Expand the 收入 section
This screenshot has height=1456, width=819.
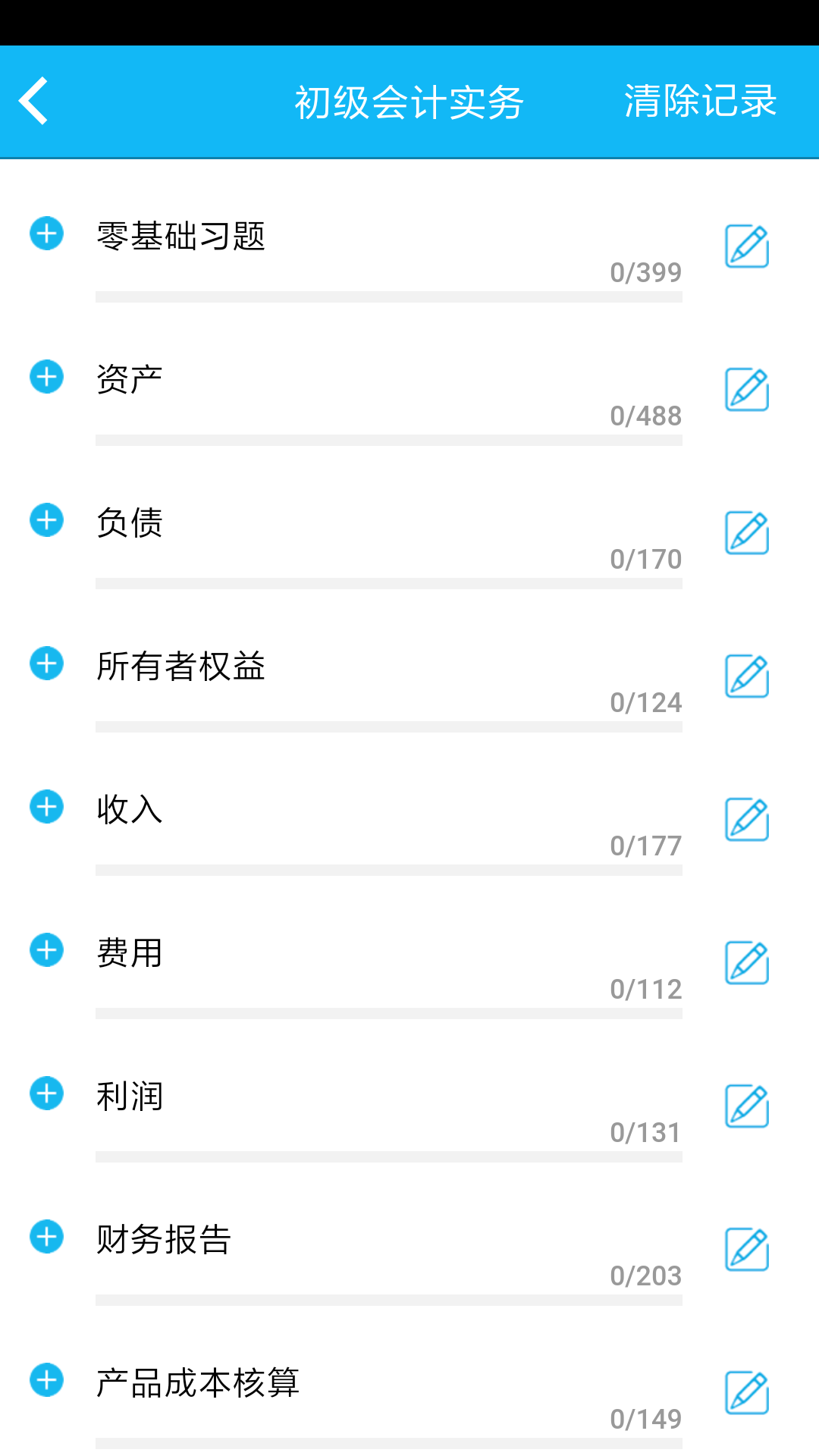point(46,806)
